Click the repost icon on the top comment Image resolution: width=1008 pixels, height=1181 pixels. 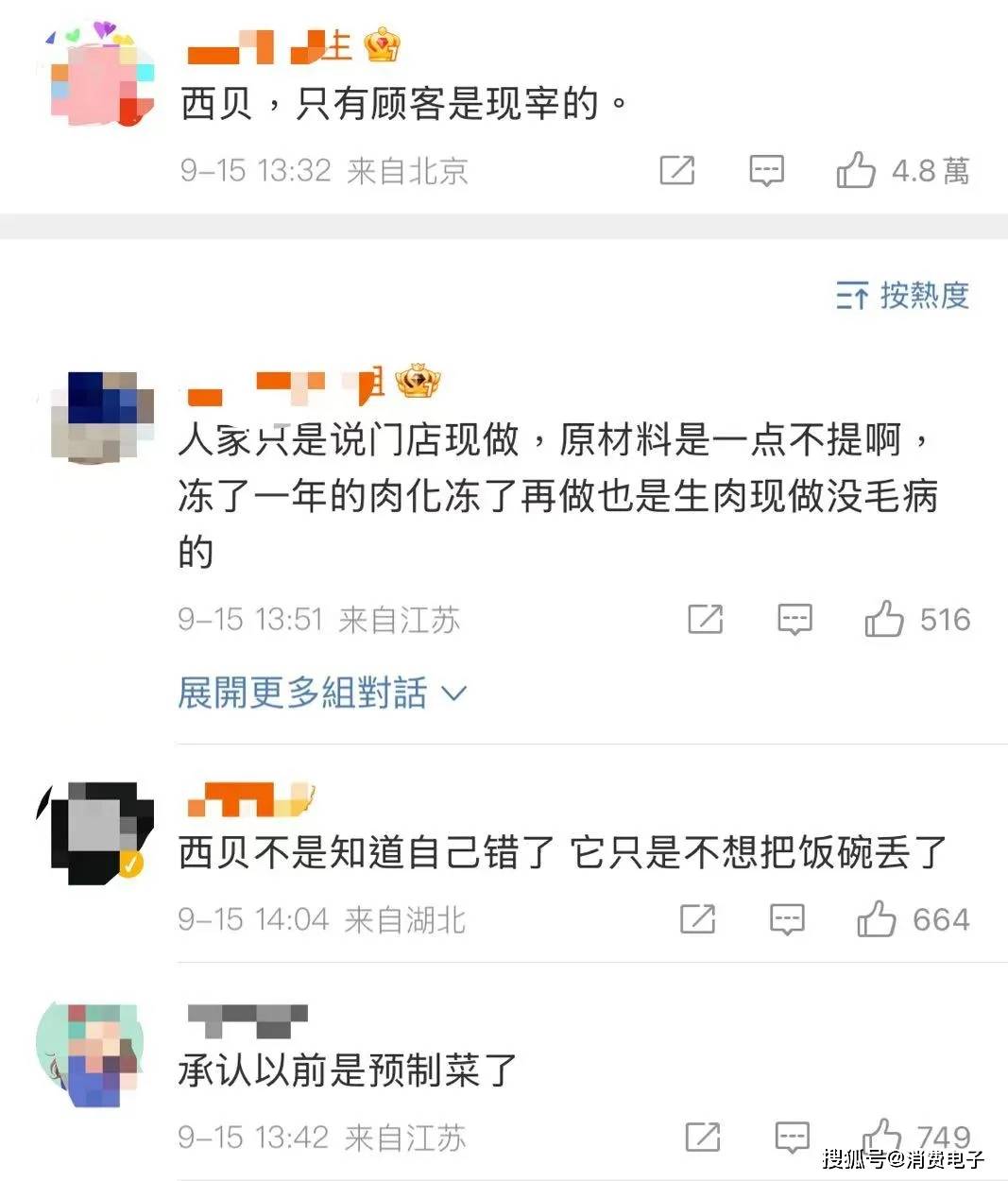(676, 170)
